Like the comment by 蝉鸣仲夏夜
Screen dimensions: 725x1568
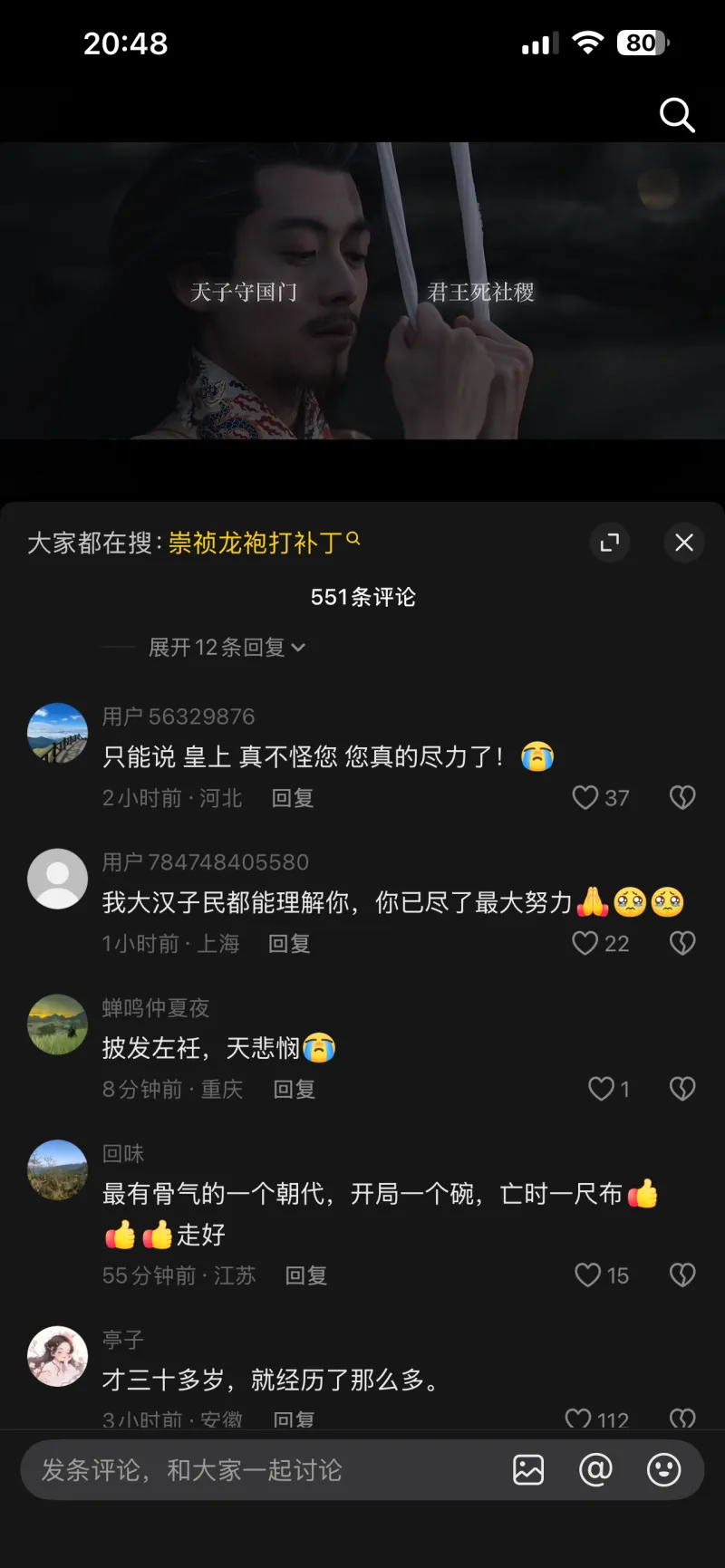coord(601,1089)
